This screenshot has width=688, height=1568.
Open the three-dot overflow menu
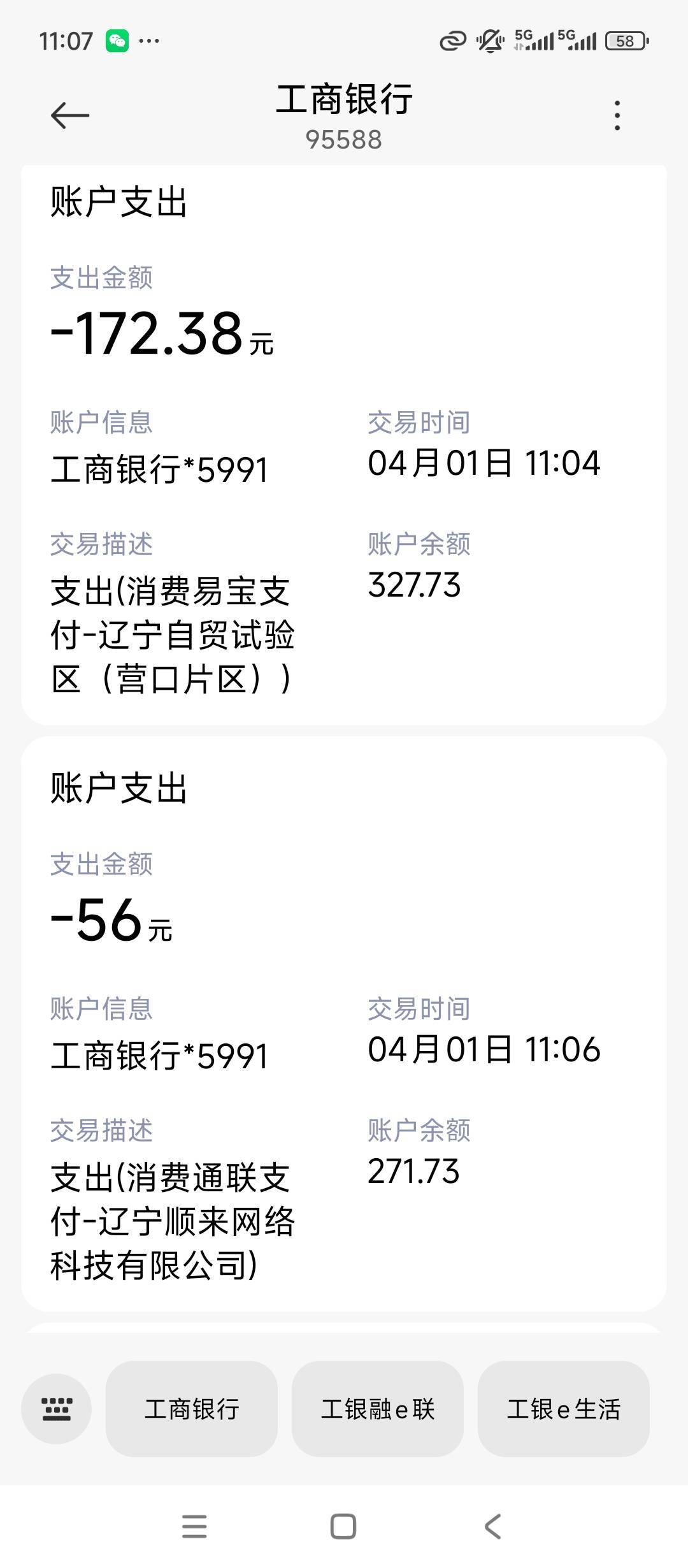point(617,115)
